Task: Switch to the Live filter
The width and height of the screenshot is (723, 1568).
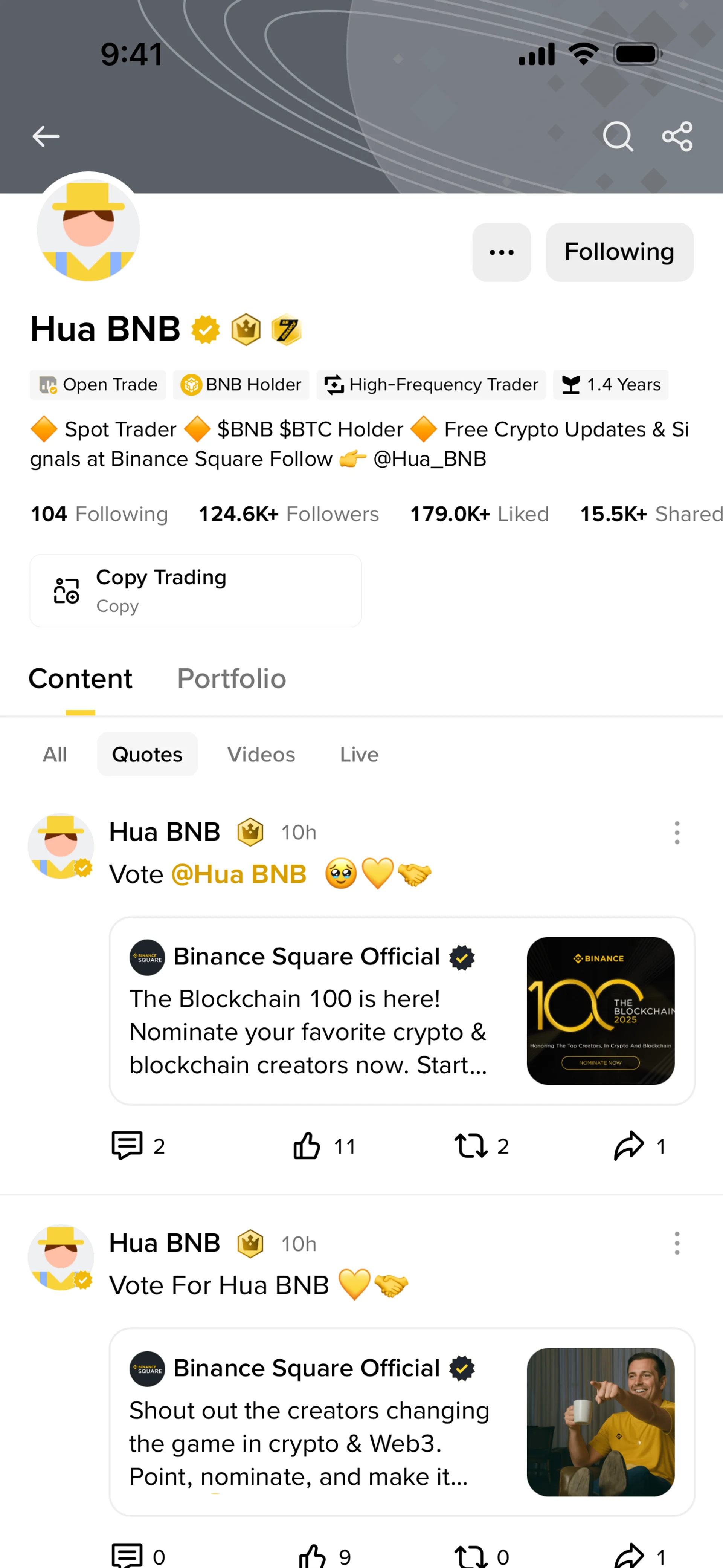Action: (359, 755)
